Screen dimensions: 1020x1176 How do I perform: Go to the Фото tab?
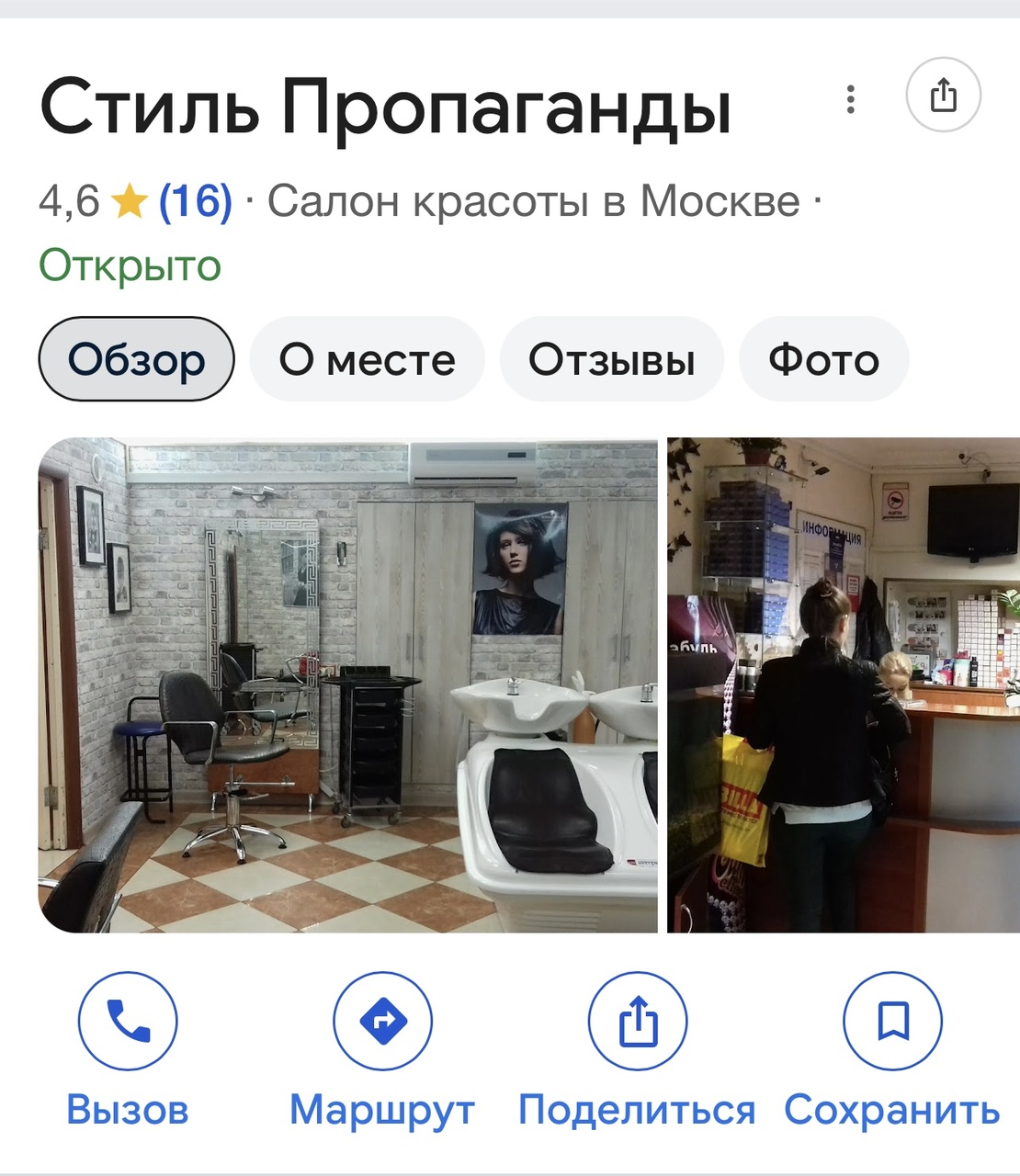(823, 359)
